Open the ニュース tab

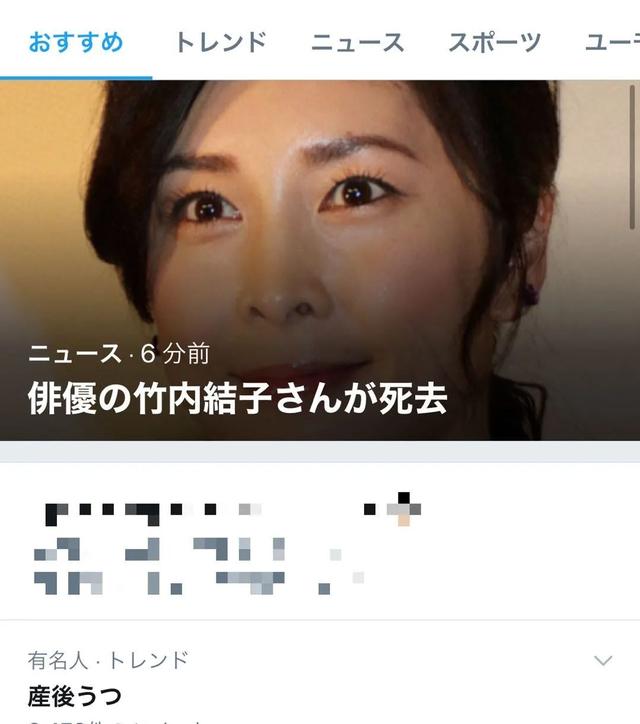357,42
